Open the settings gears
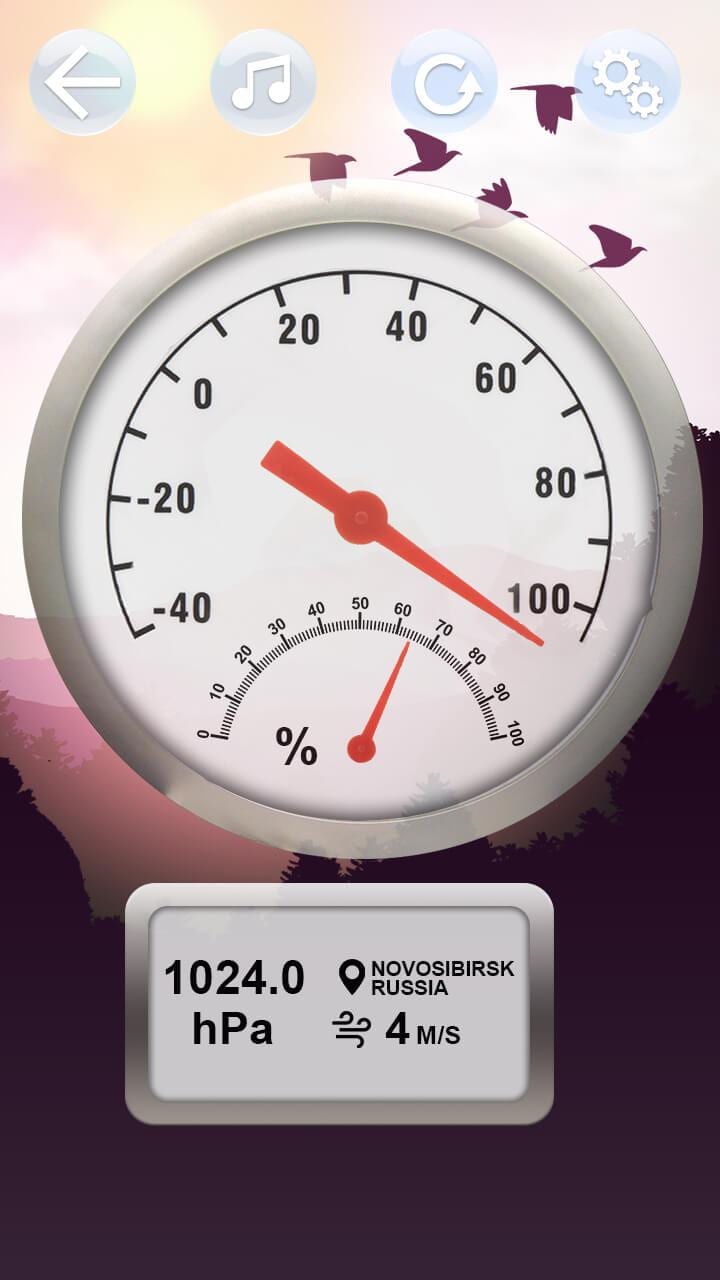This screenshot has height=1280, width=720. (x=627, y=82)
